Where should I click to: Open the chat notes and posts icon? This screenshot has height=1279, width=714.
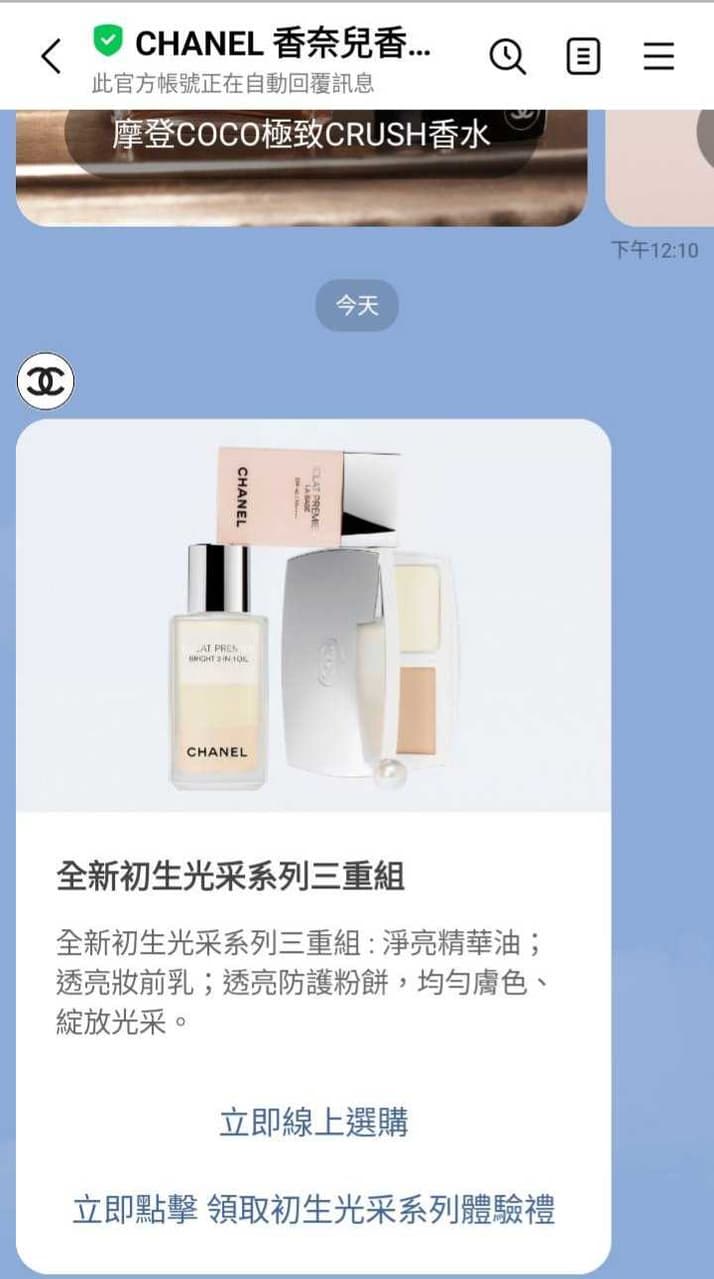coord(583,56)
